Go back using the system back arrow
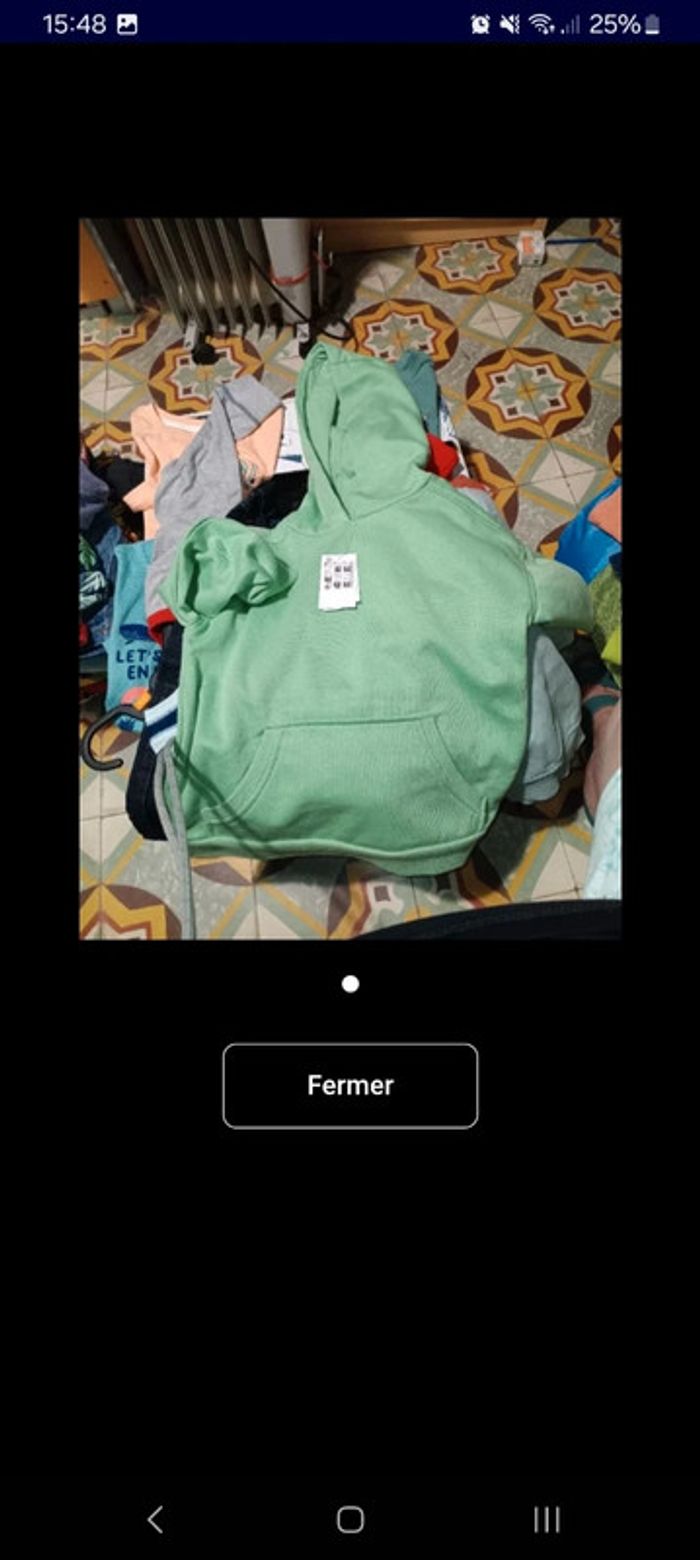The height and width of the screenshot is (1560, 700). 155,1519
